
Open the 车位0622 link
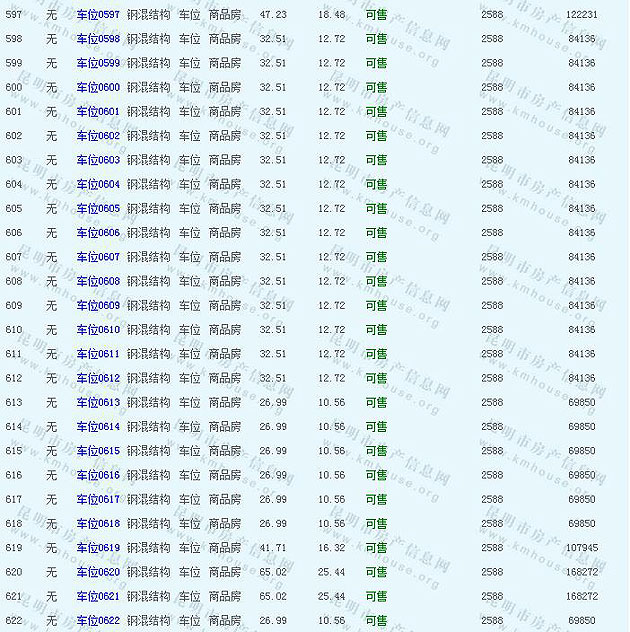(98, 621)
